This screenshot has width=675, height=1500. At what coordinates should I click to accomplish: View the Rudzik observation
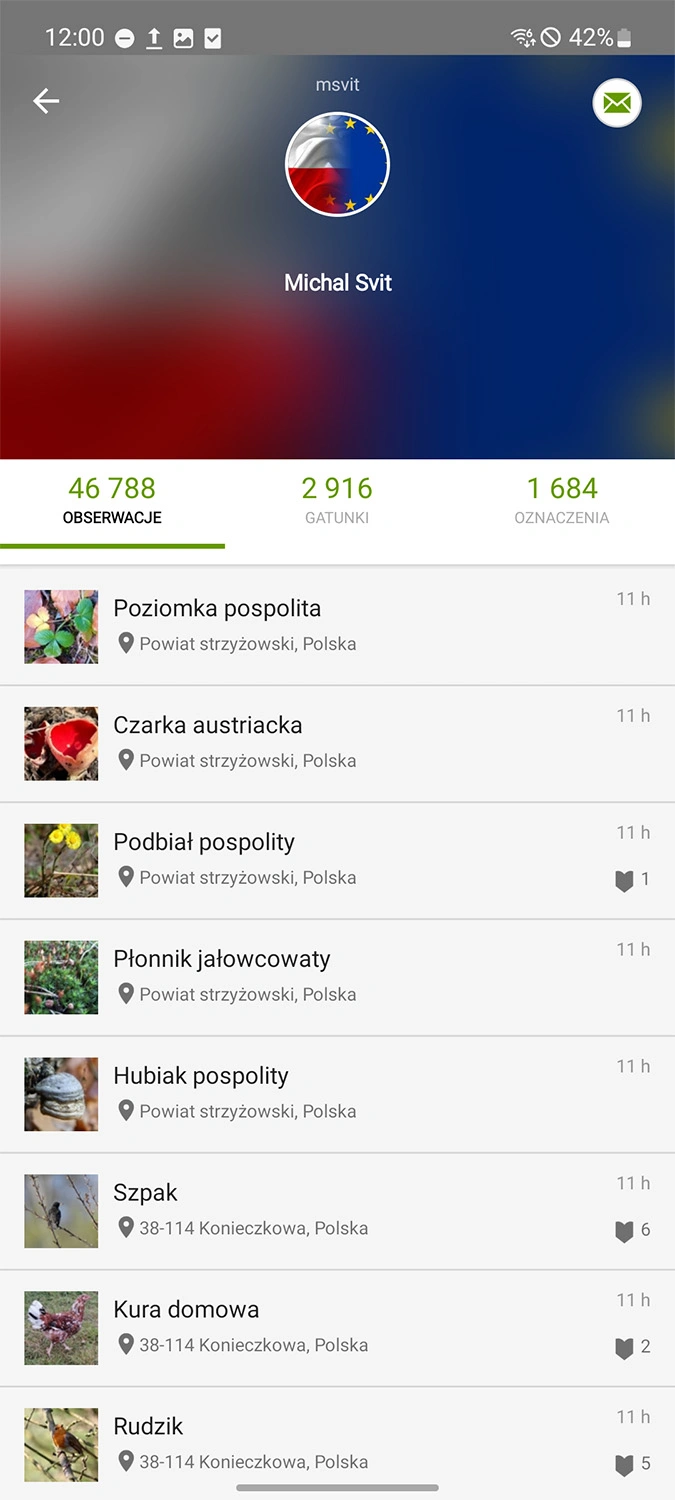pos(337,1443)
